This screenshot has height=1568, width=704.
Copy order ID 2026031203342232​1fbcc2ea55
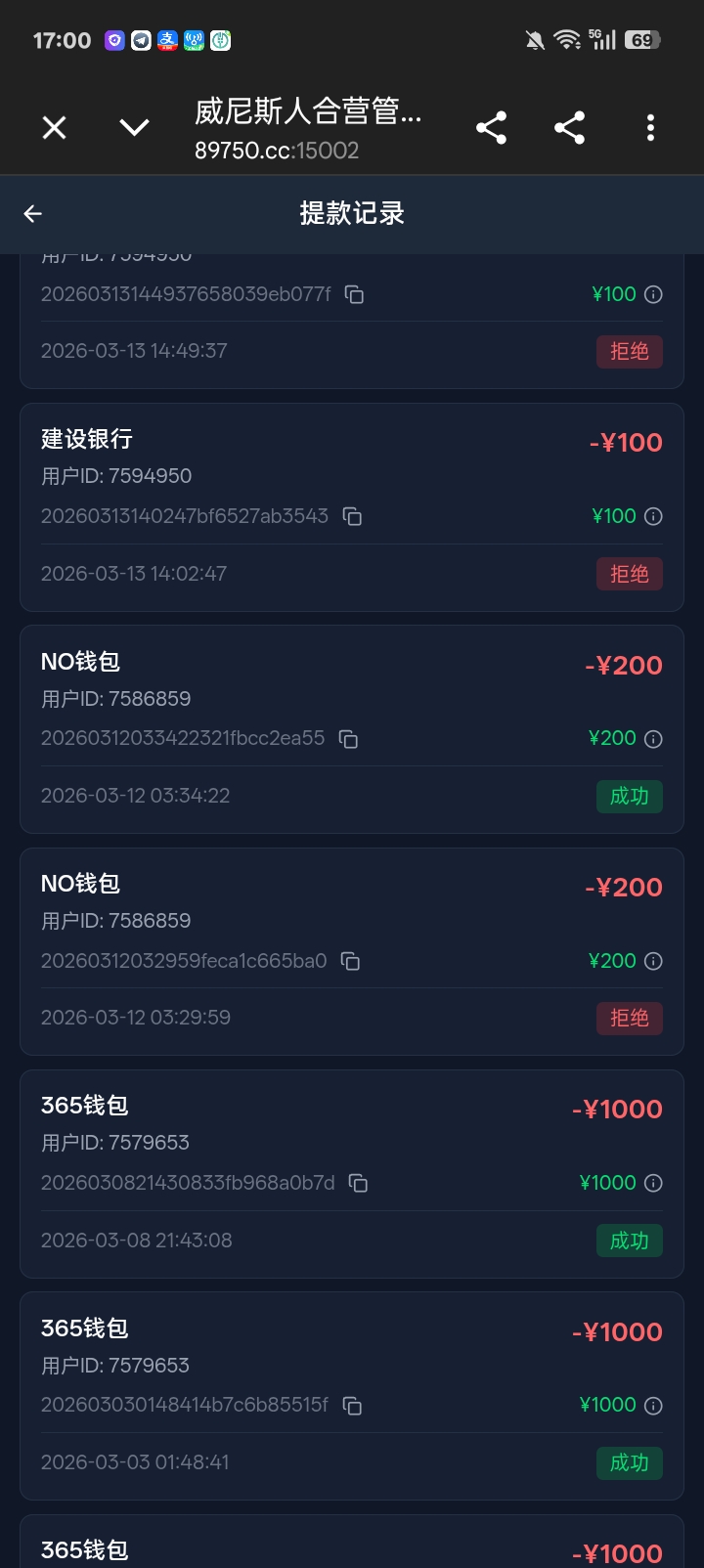[x=349, y=739]
